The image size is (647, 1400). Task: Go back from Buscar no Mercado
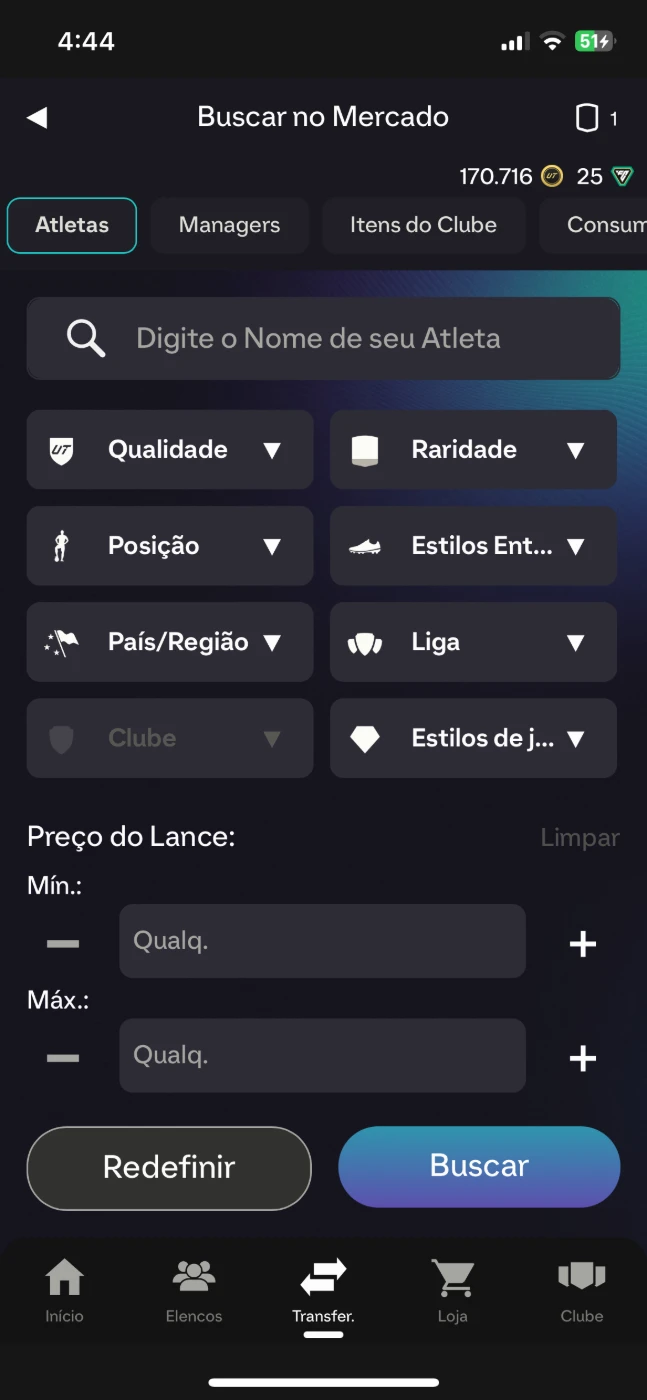click(37, 118)
